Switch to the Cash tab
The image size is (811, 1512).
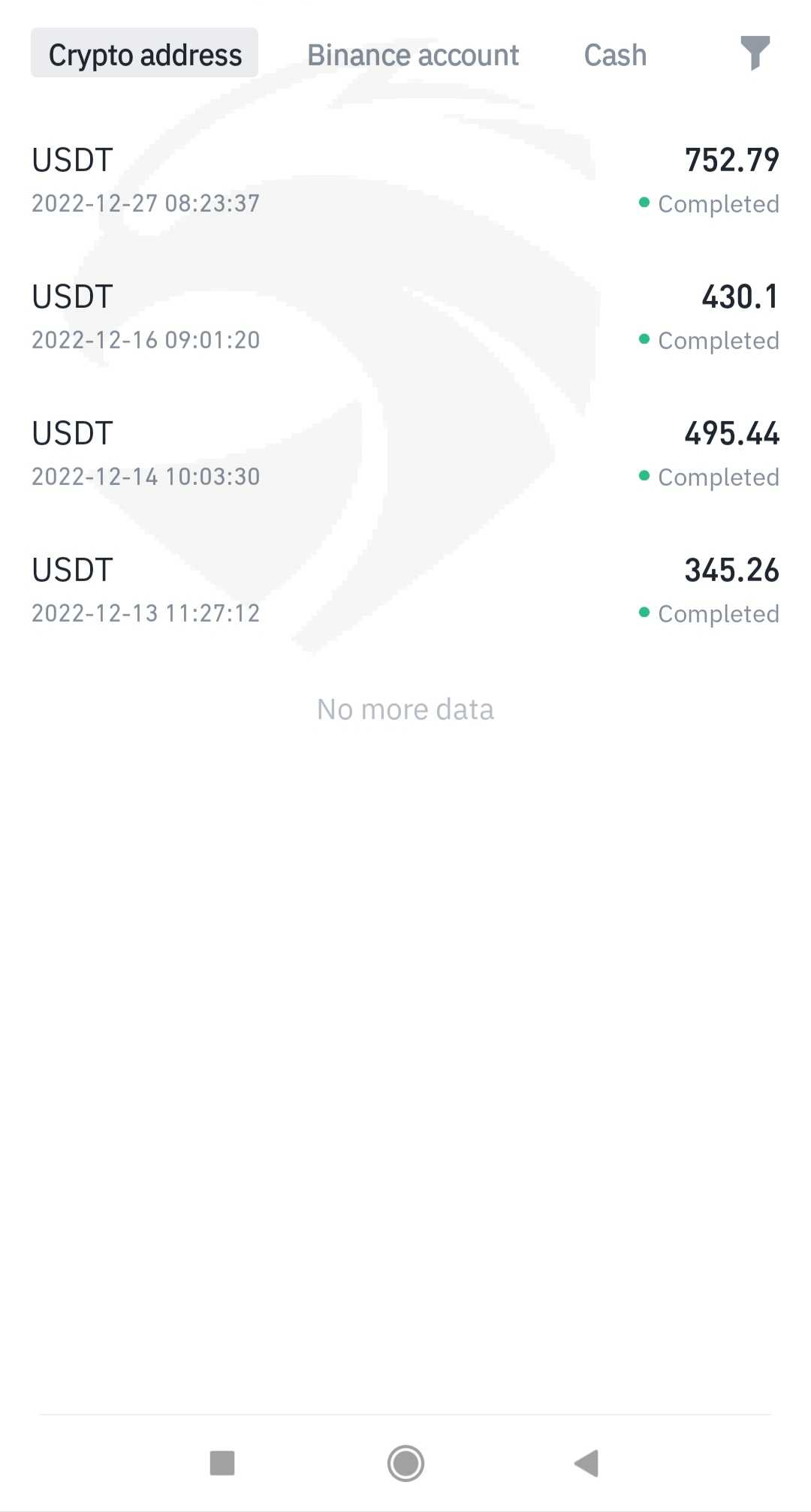pyautogui.click(x=615, y=55)
